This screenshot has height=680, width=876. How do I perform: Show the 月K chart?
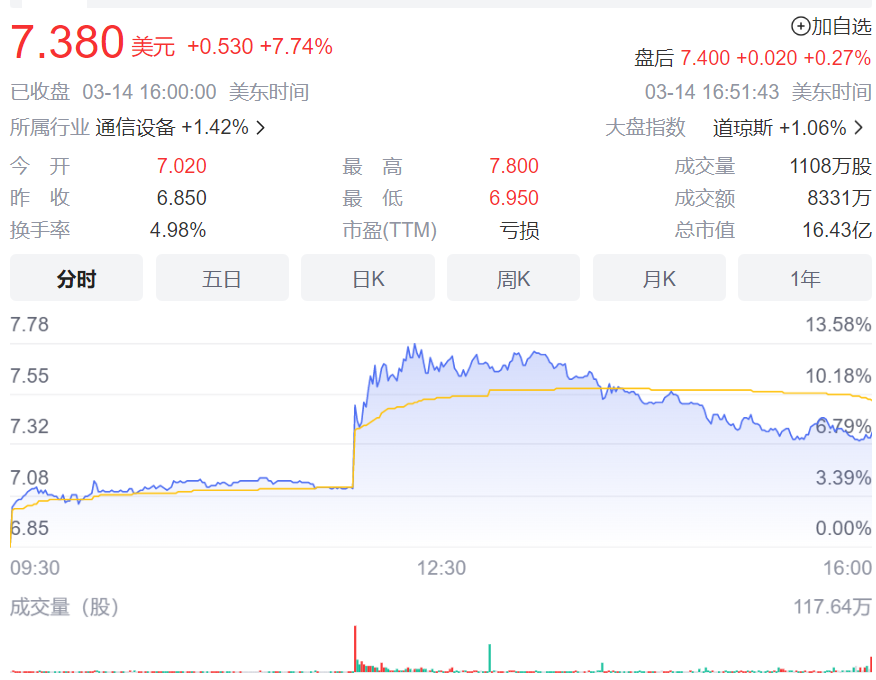click(659, 278)
